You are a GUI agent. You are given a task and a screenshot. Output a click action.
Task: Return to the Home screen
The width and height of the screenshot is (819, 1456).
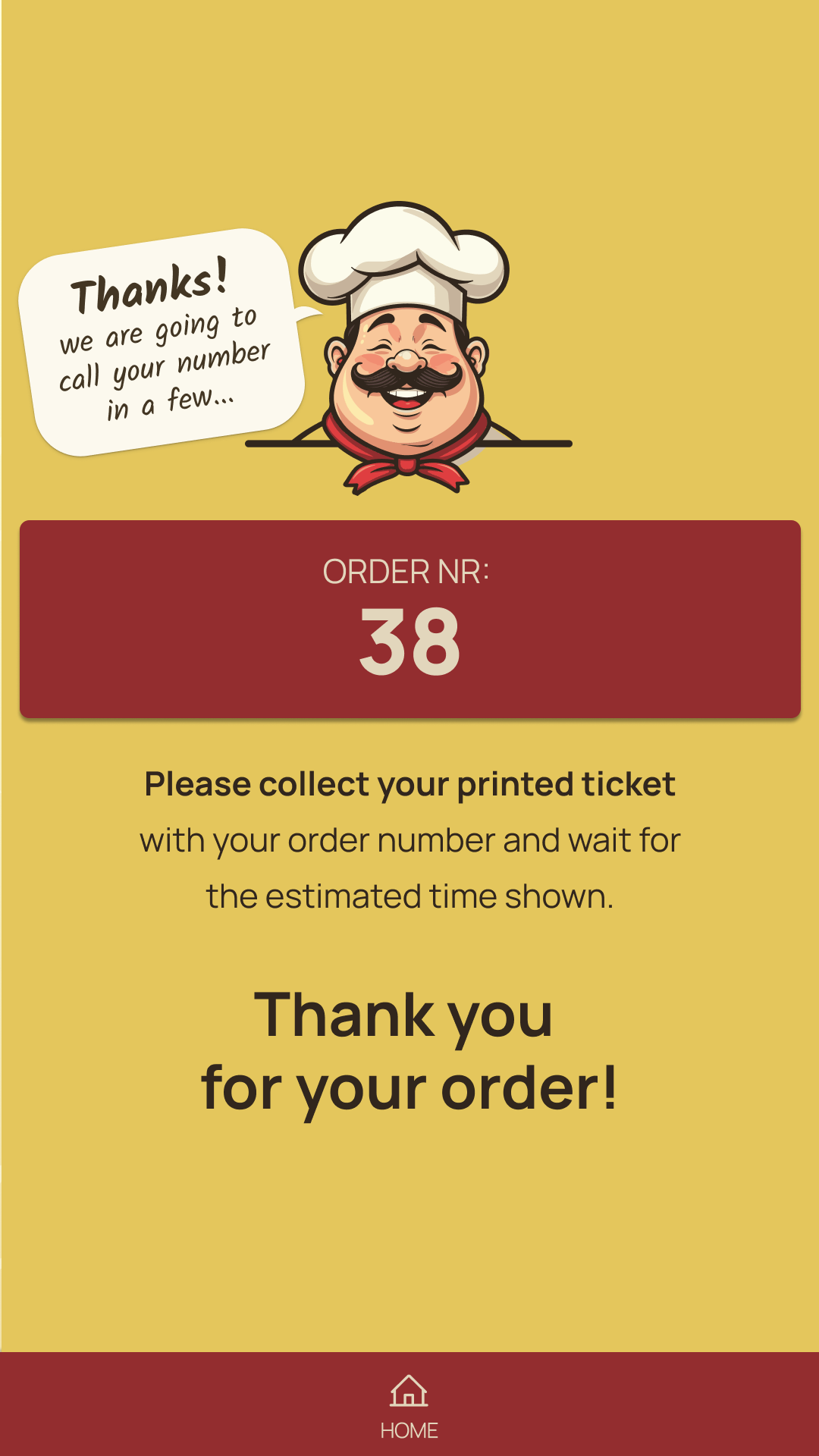coord(409,1407)
